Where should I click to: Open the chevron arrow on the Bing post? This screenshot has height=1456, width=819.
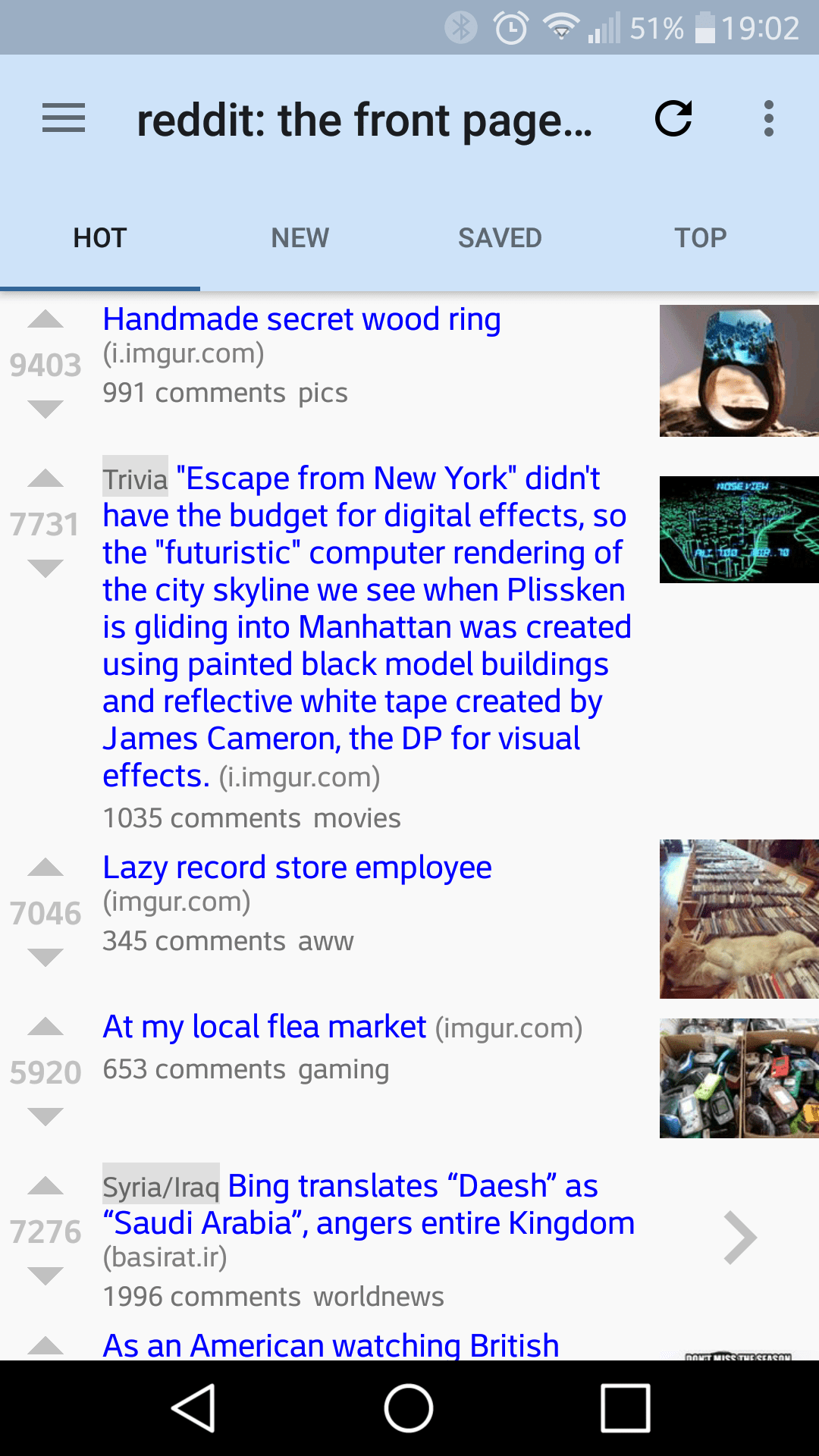(x=740, y=1238)
